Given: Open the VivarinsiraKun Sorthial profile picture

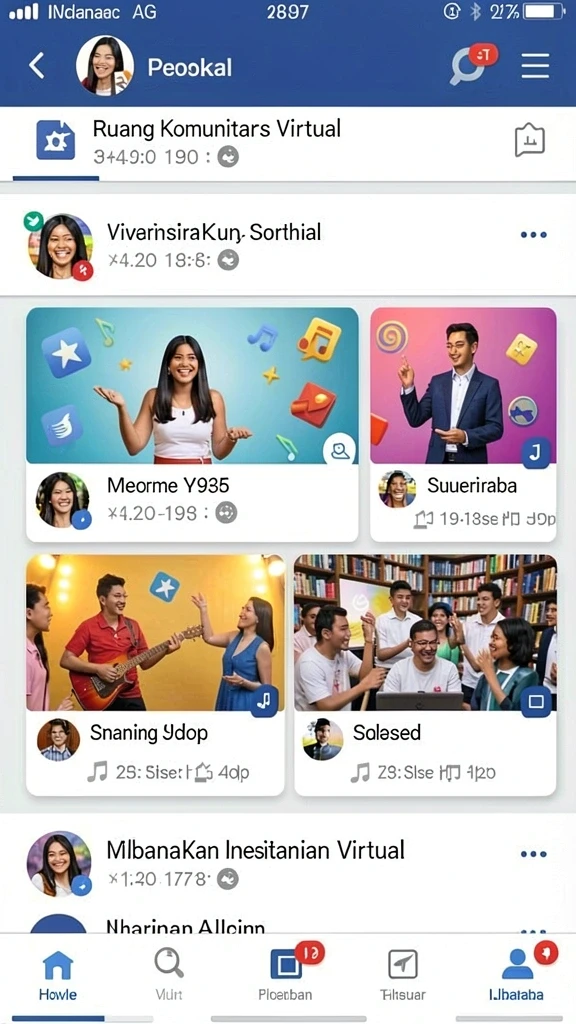Looking at the screenshot, I should [x=60, y=246].
